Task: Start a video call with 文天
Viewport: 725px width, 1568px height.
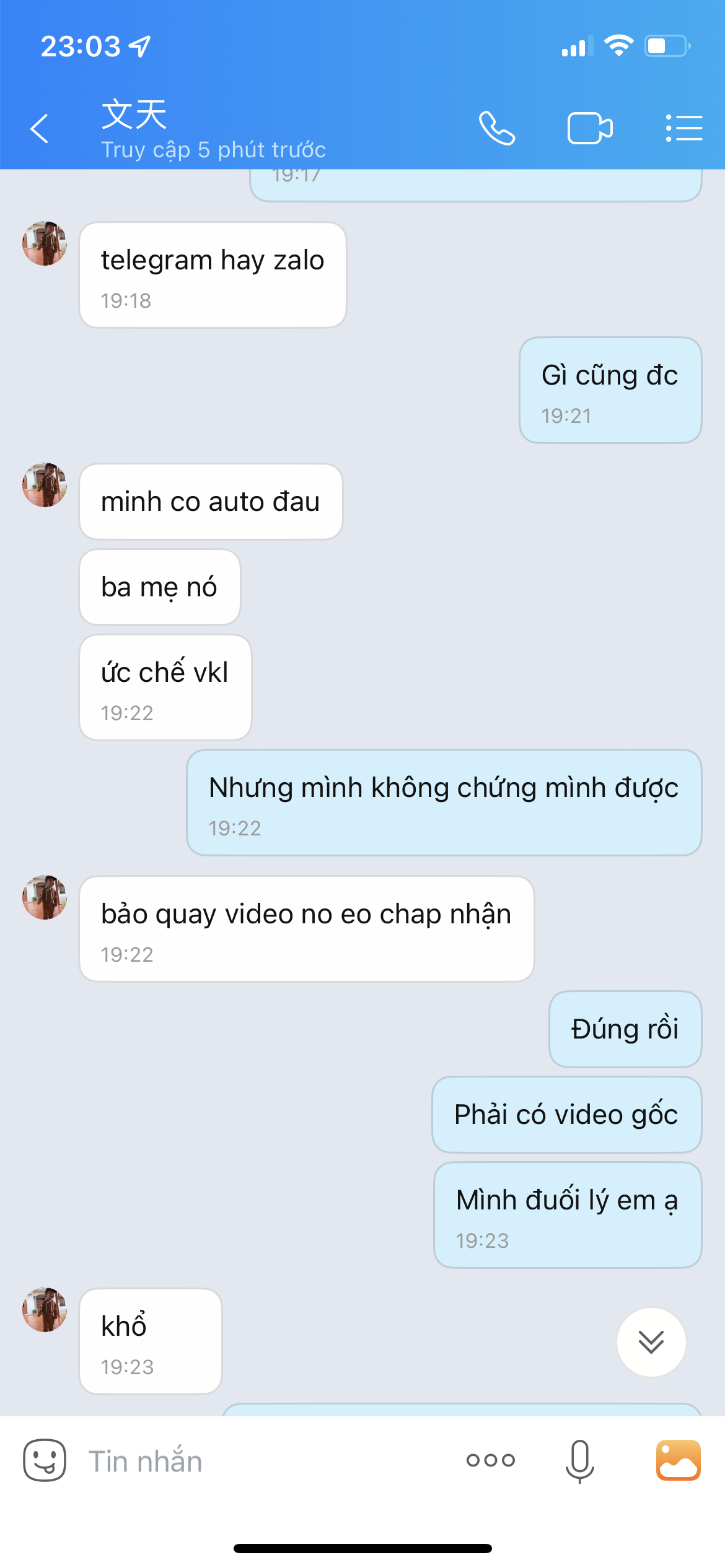Action: (590, 128)
